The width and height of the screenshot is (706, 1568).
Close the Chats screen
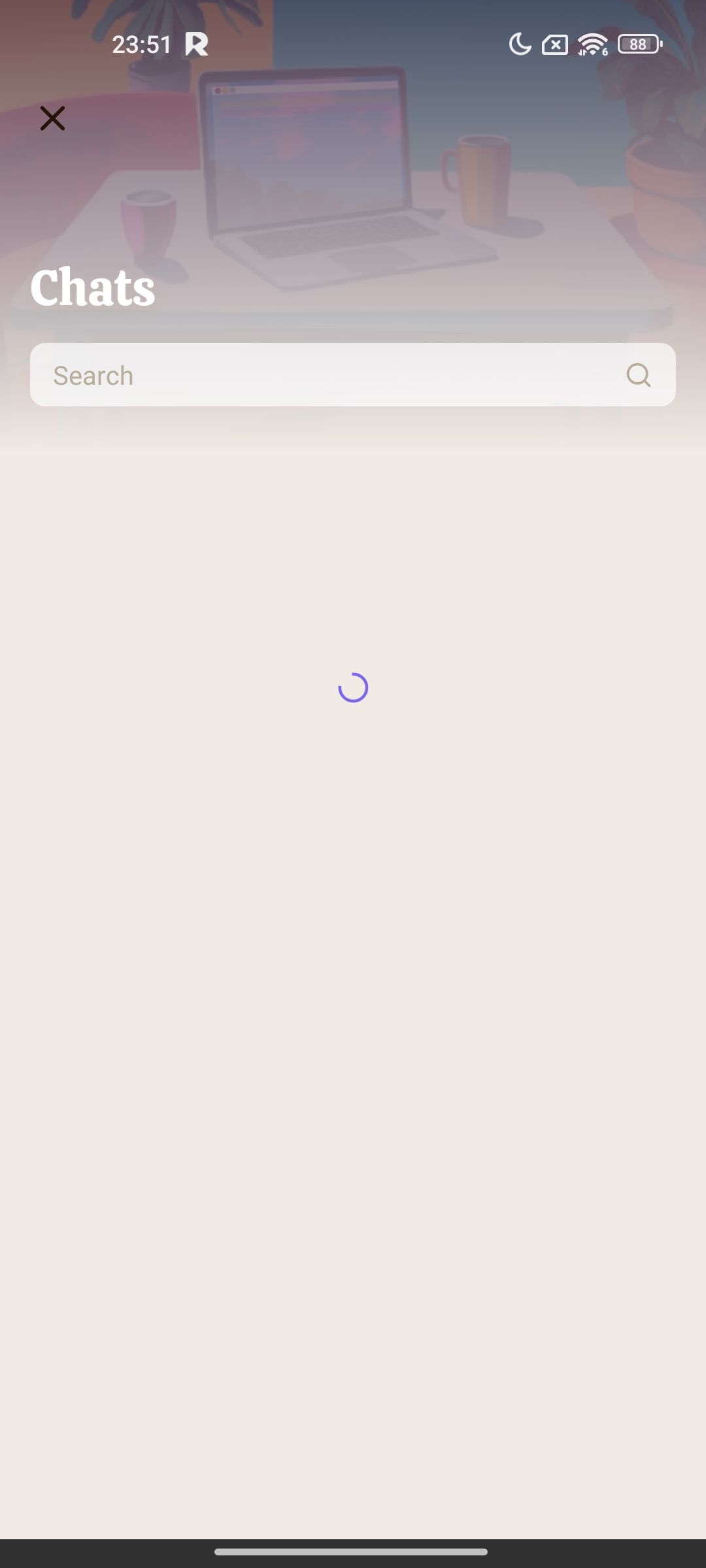point(52,118)
